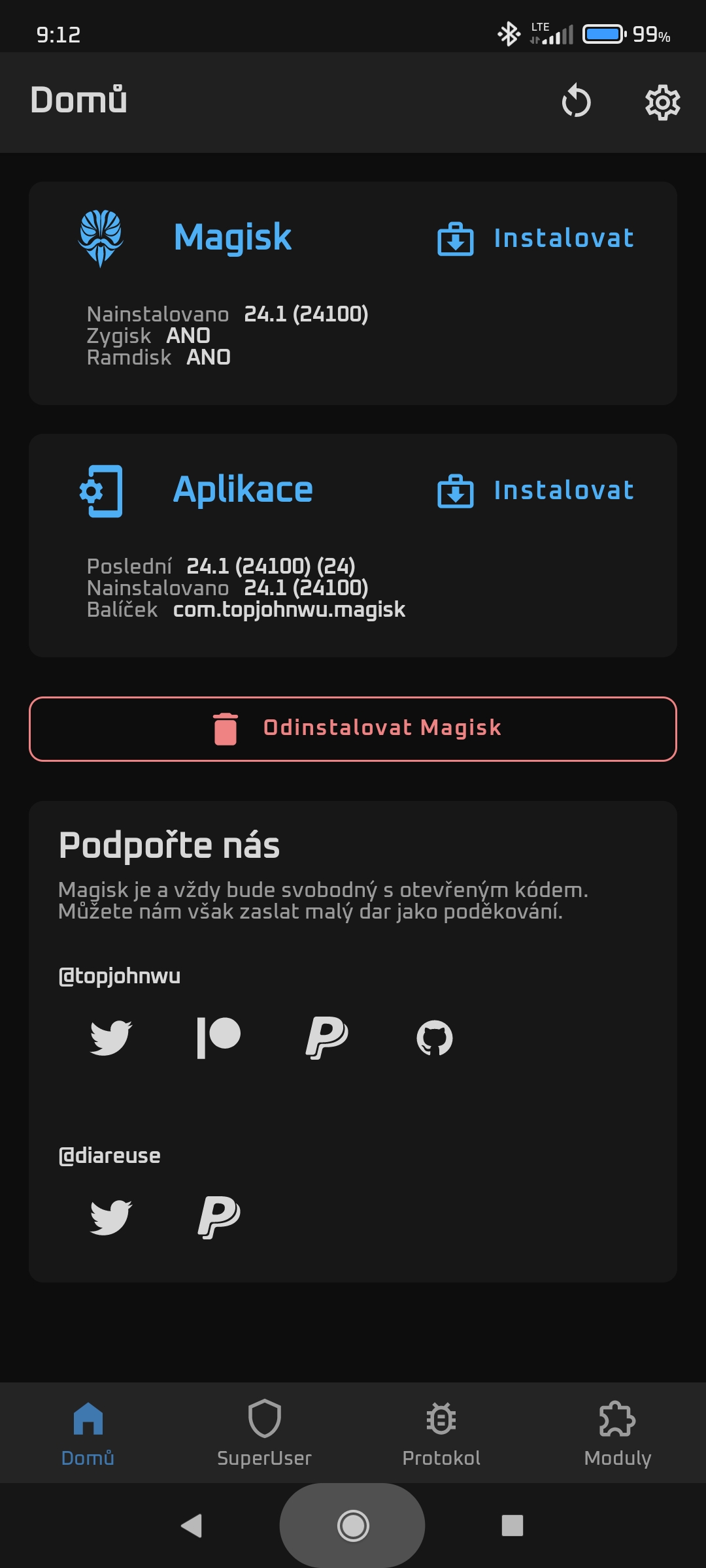Switch to the Protokol tab
Image resolution: width=706 pixels, height=1568 pixels.
(441, 1433)
